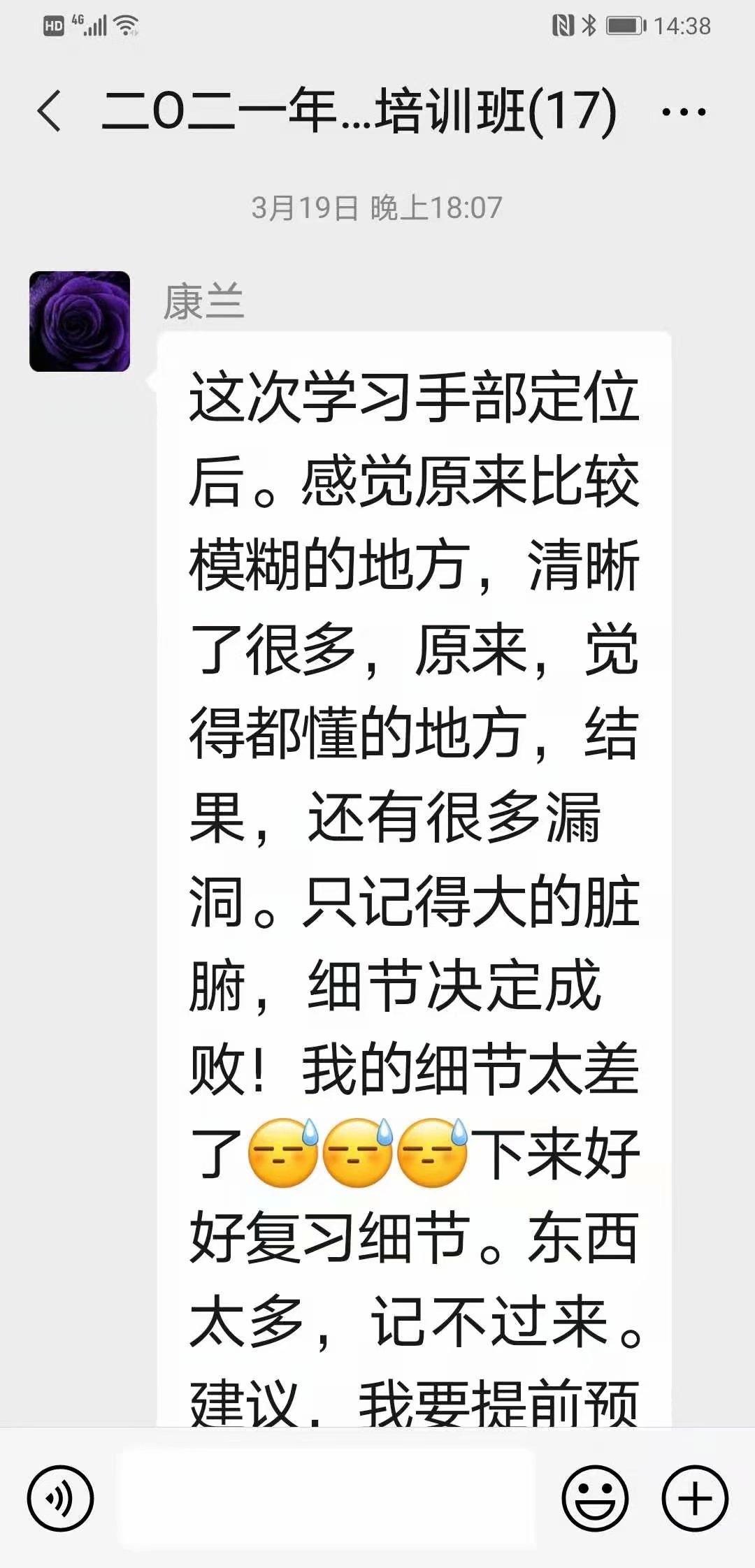Screen dimensions: 755x1568
Task: Open the group chat info menu
Action: [683, 111]
